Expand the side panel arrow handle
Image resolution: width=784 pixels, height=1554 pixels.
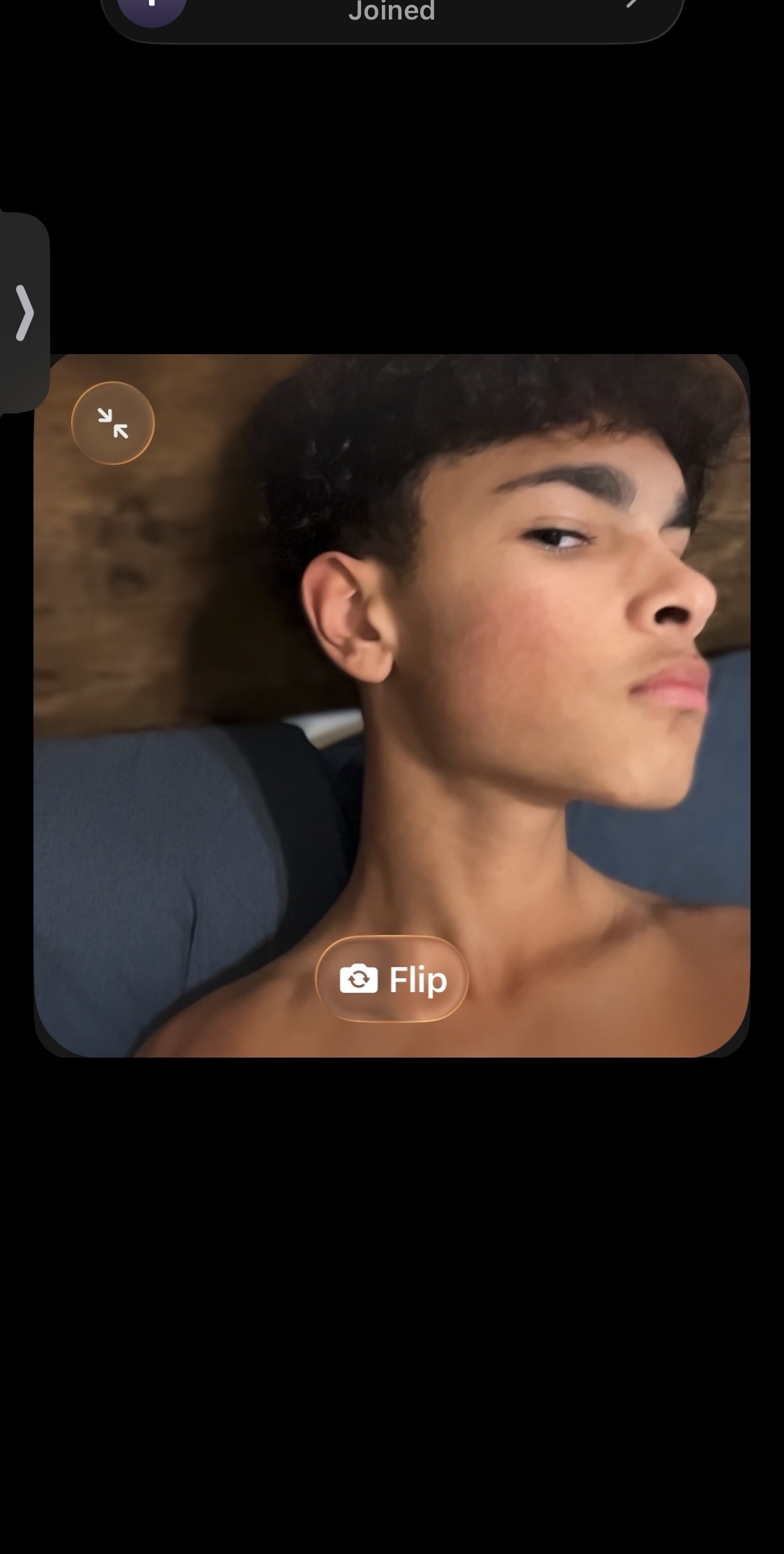(x=24, y=312)
